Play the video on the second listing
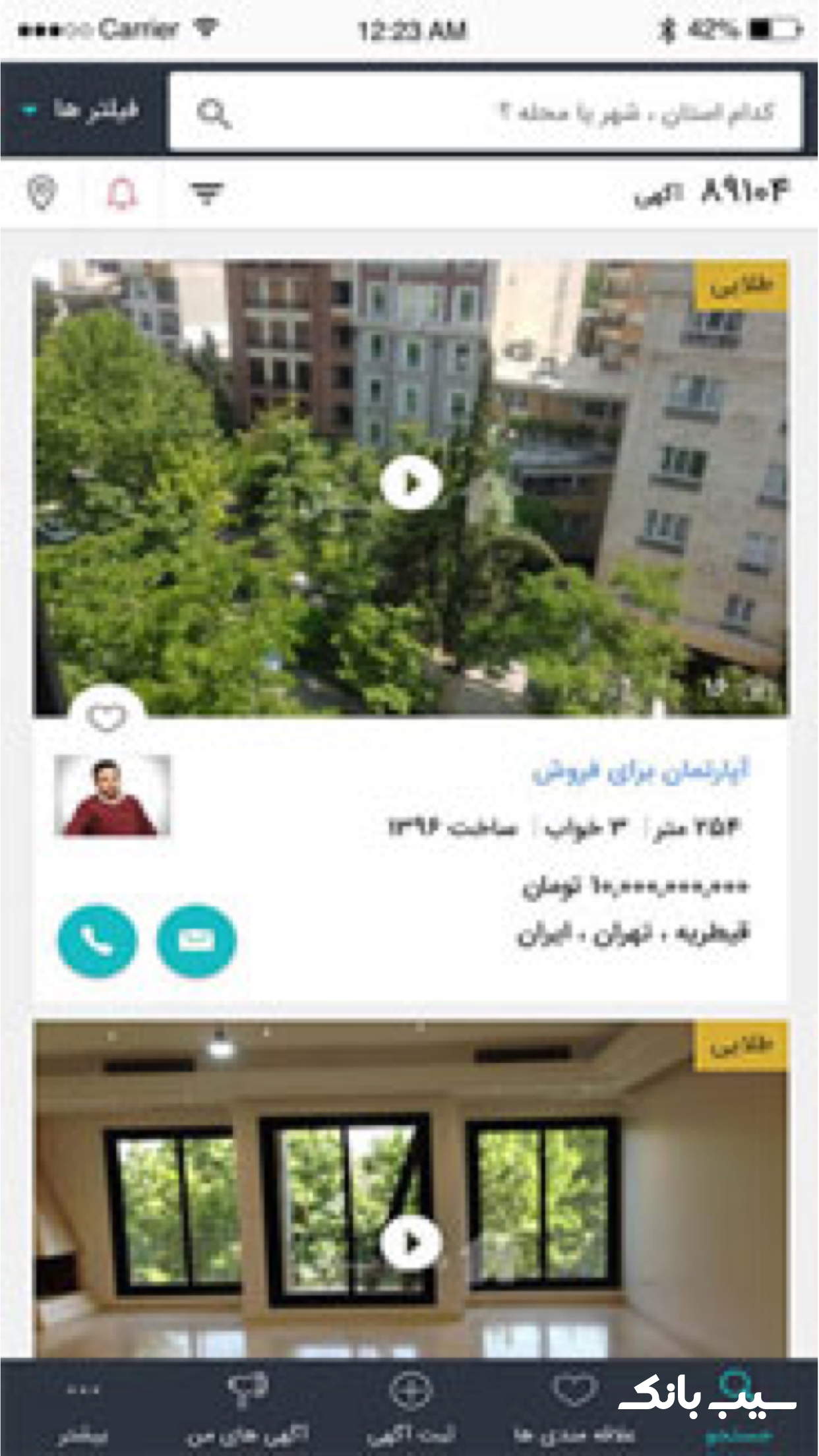Viewport: 819px width, 1456px height. click(x=411, y=1242)
